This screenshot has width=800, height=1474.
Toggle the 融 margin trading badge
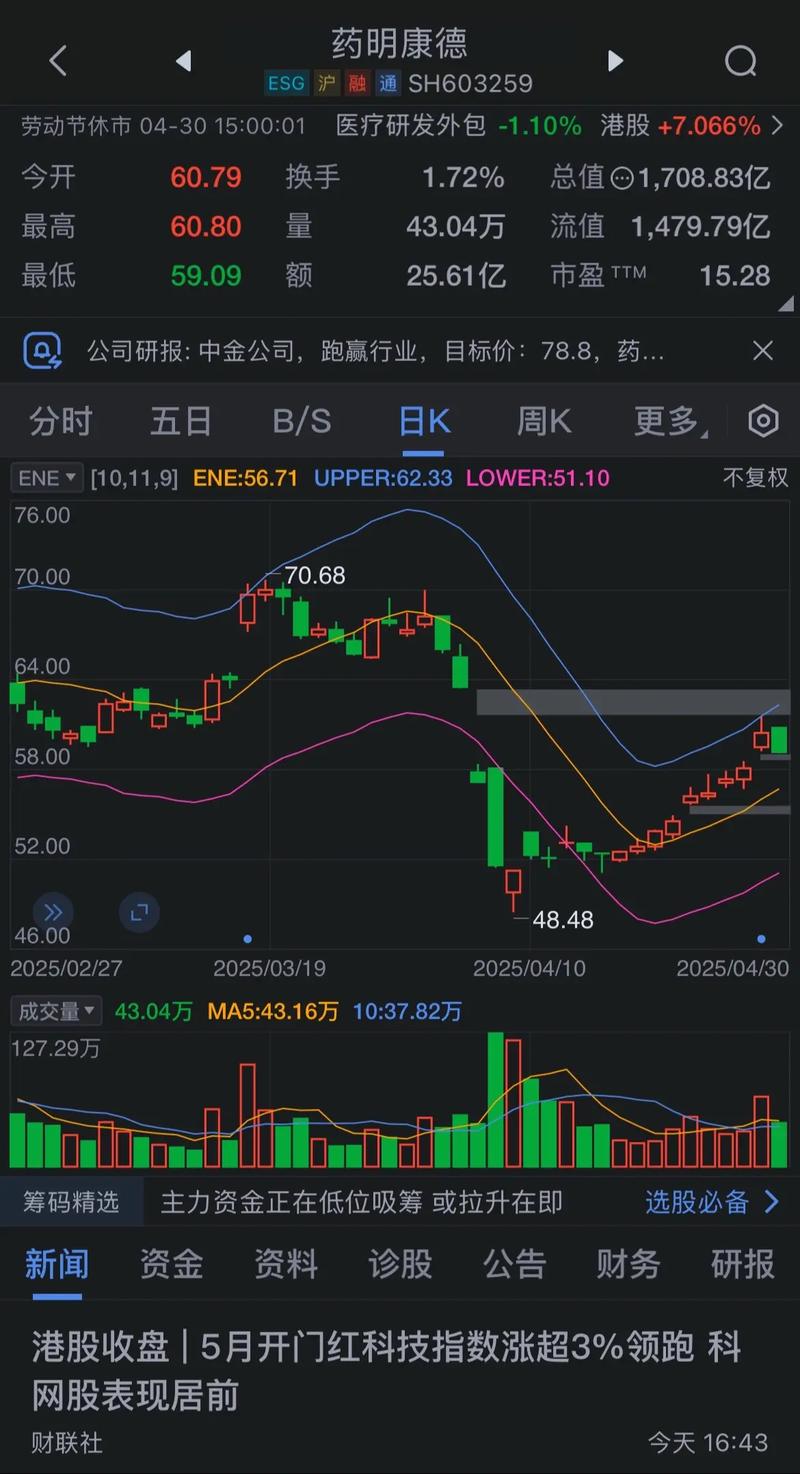tap(356, 84)
